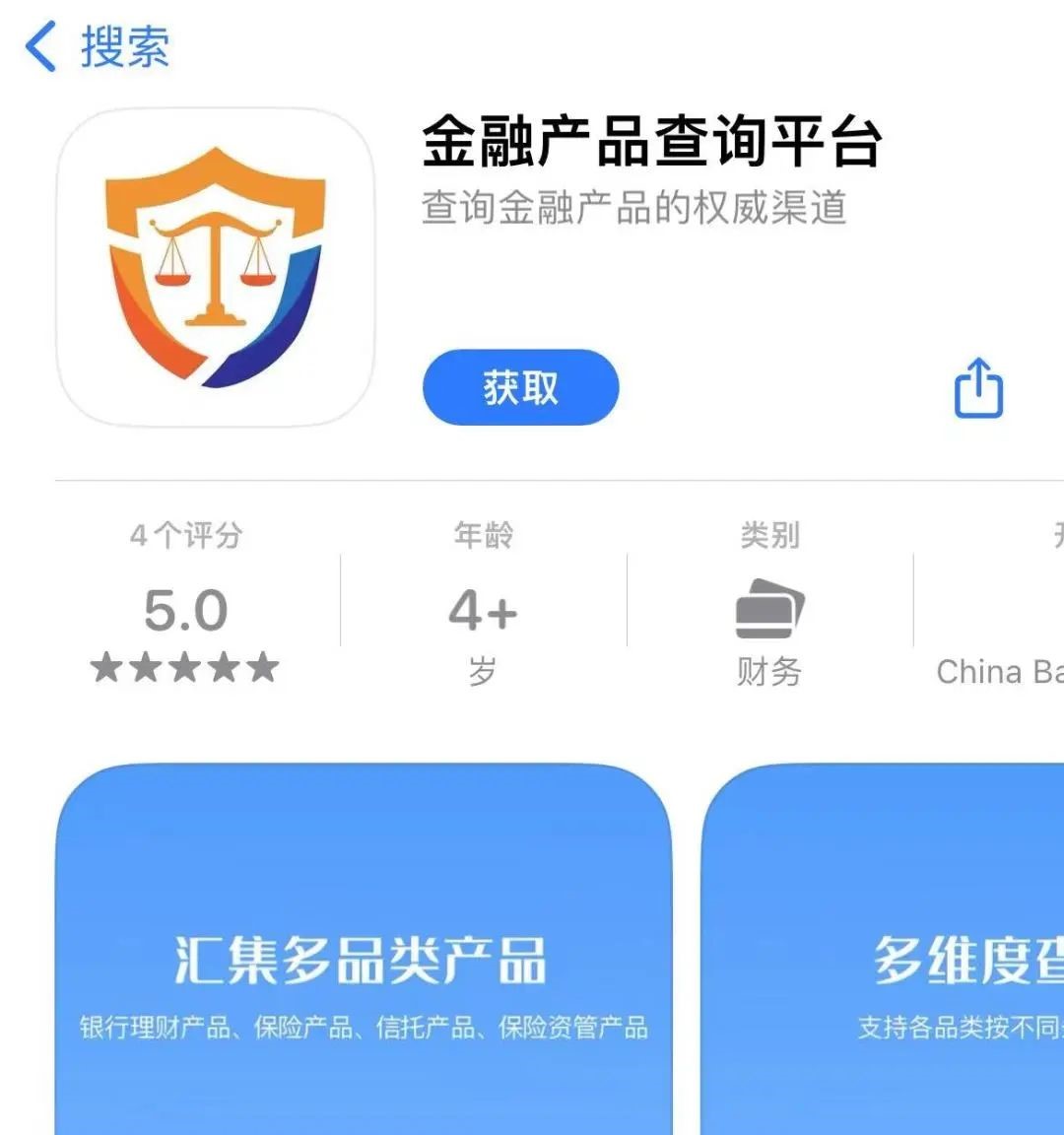The height and width of the screenshot is (1135, 1064).
Task: Open the 财务 category
Action: [769, 608]
